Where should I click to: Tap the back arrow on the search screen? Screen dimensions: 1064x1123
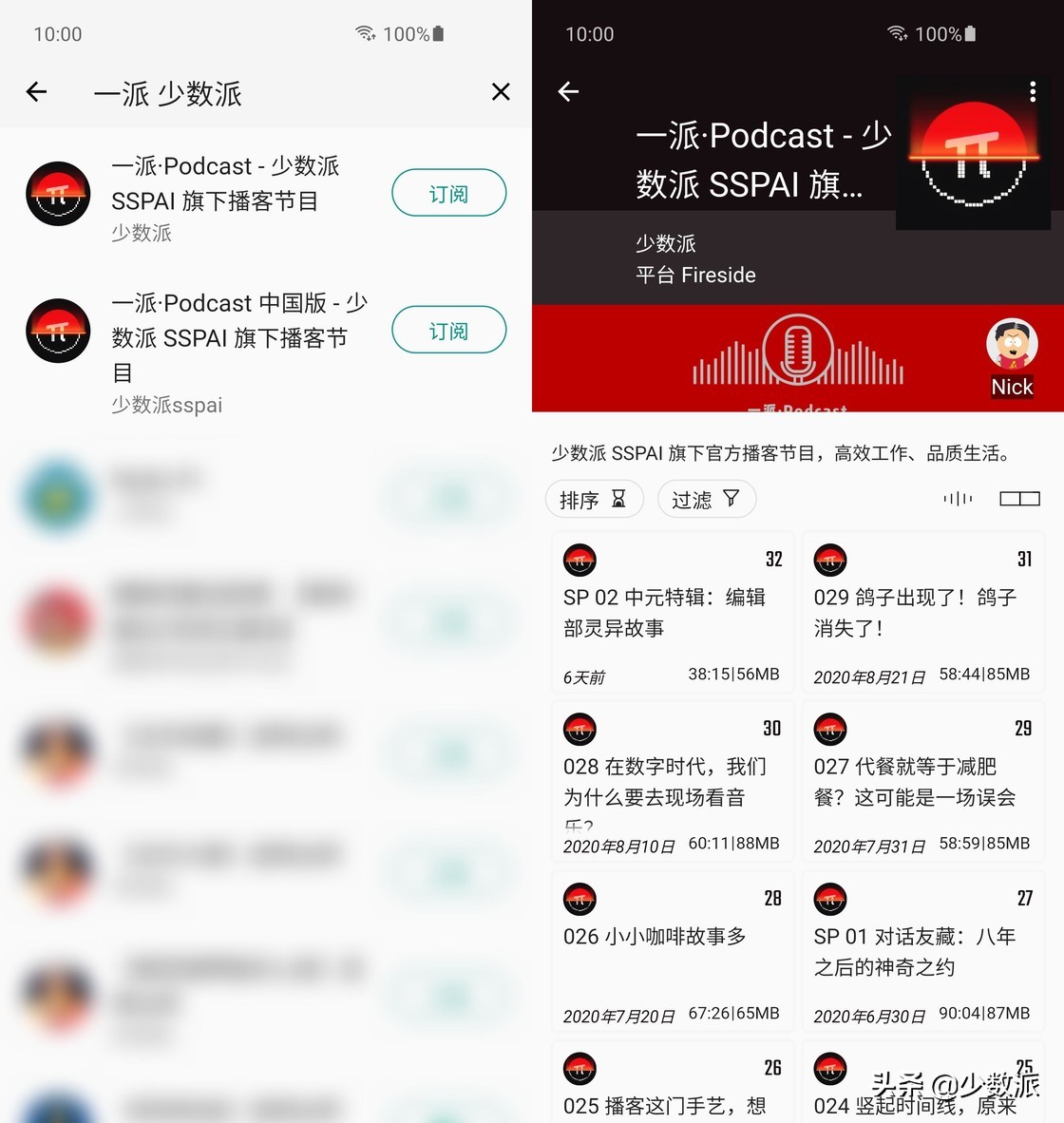click(35, 91)
